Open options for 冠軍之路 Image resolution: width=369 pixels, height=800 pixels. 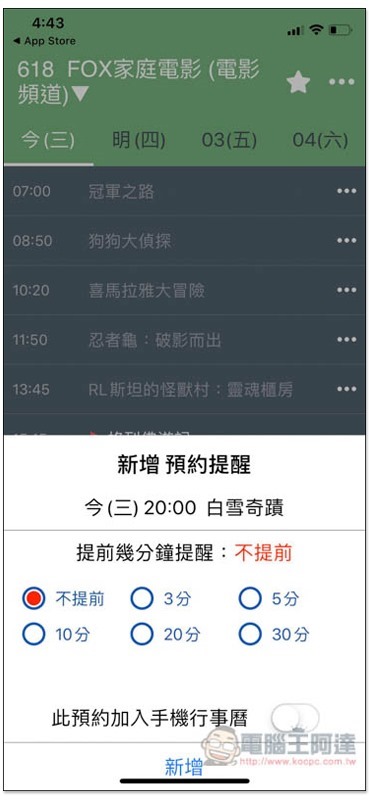coord(346,191)
